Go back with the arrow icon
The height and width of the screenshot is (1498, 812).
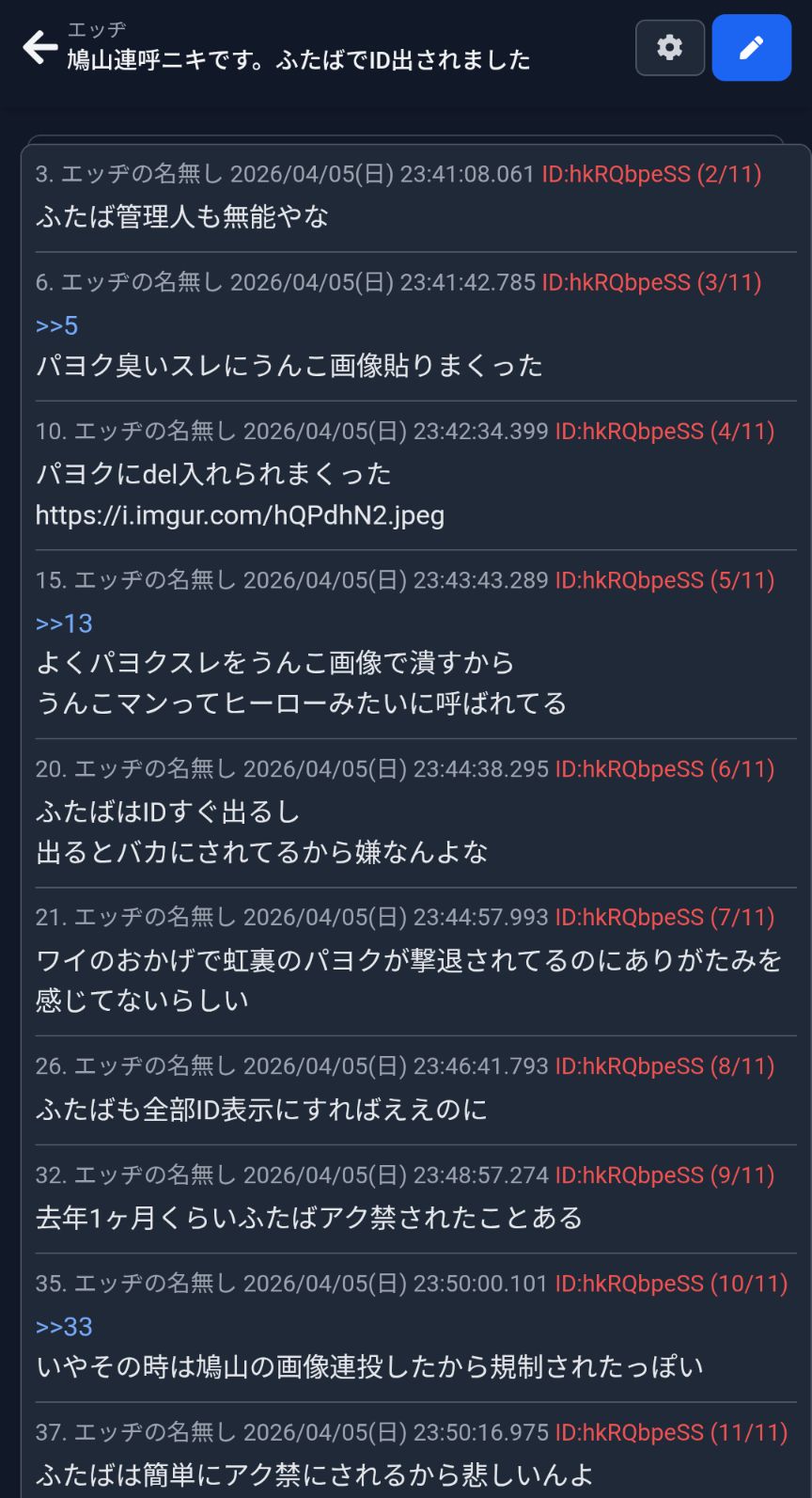[39, 47]
